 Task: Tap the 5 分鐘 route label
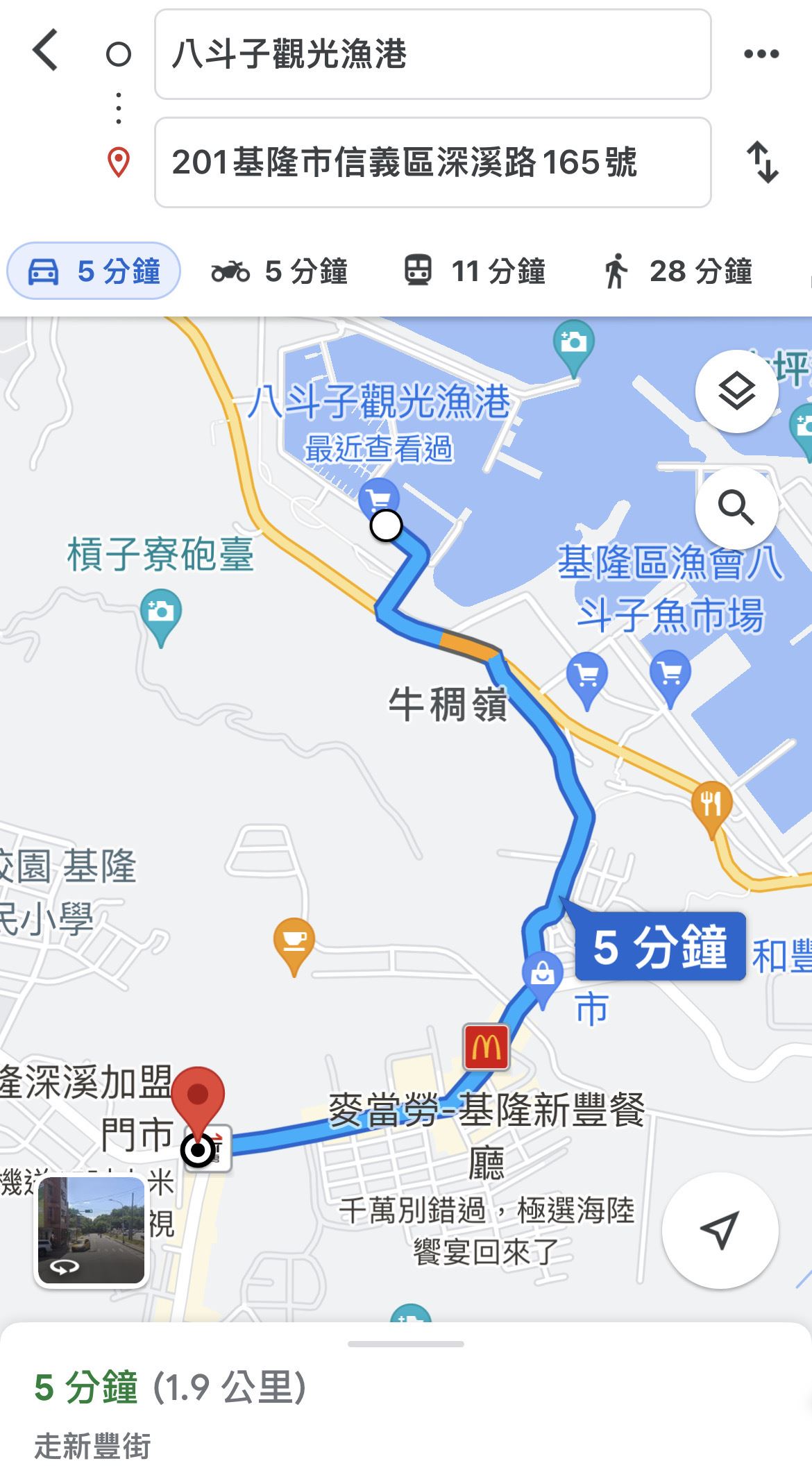coord(659,946)
